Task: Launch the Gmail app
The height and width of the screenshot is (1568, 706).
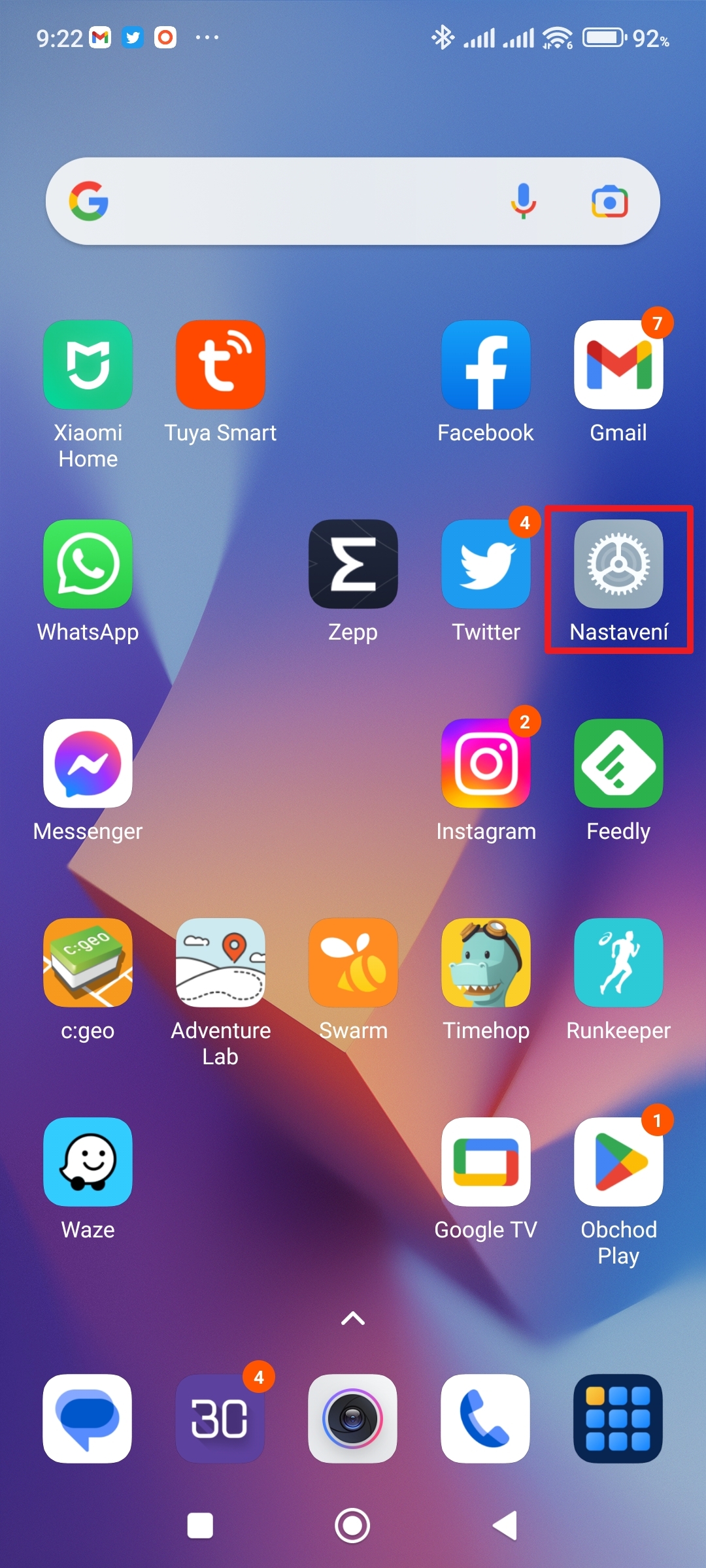Action: pyautogui.click(x=618, y=365)
